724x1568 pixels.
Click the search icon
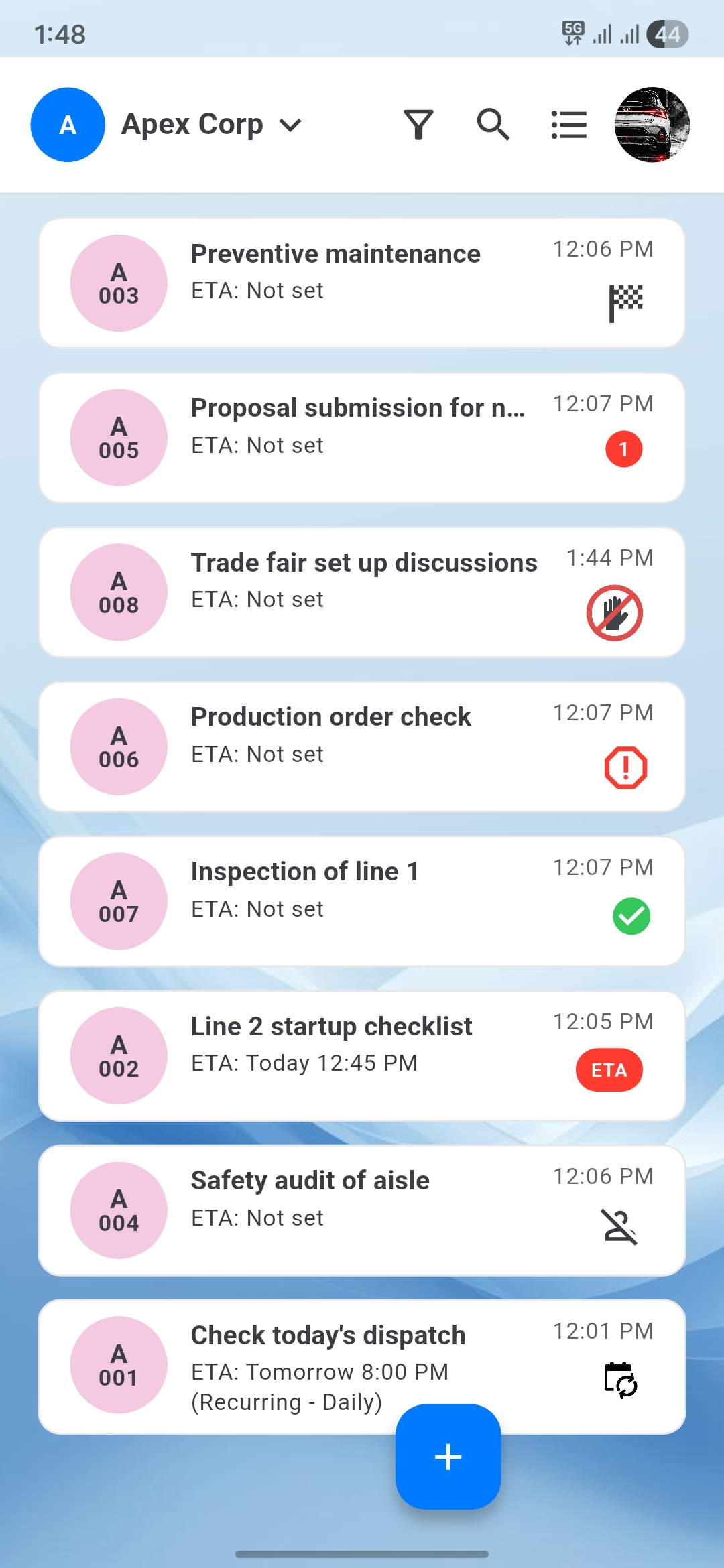tap(493, 125)
